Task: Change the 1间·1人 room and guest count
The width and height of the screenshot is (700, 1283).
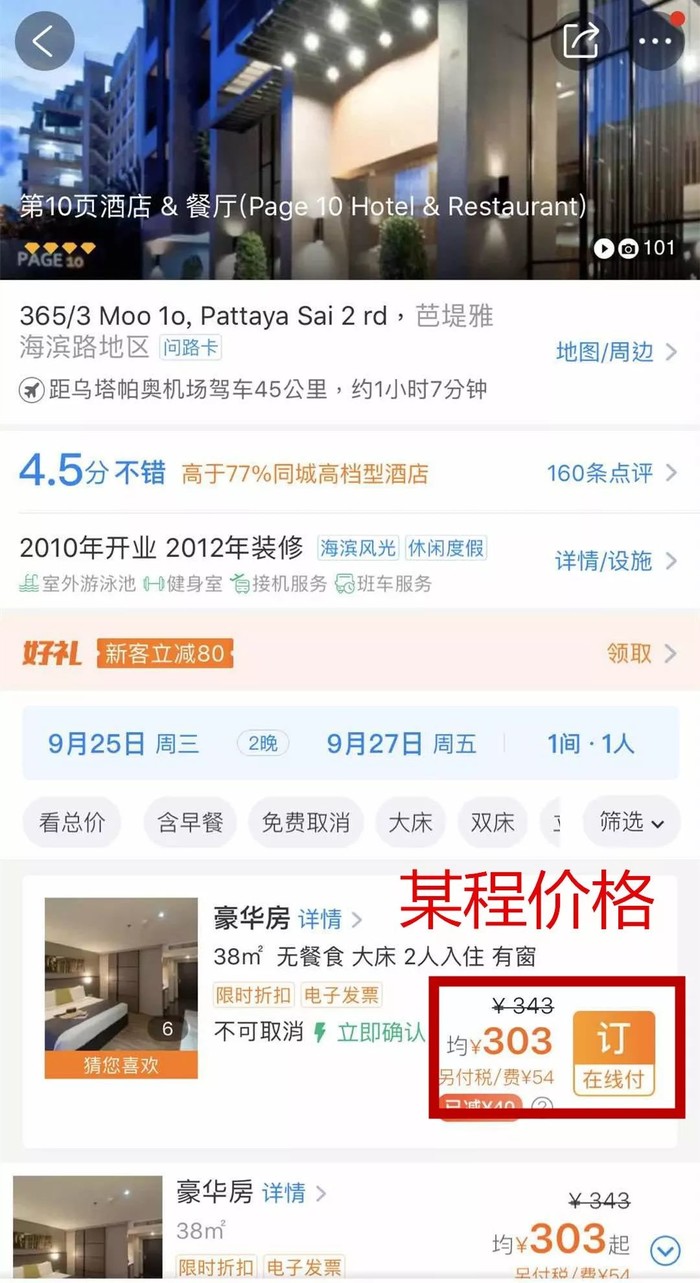Action: click(590, 744)
